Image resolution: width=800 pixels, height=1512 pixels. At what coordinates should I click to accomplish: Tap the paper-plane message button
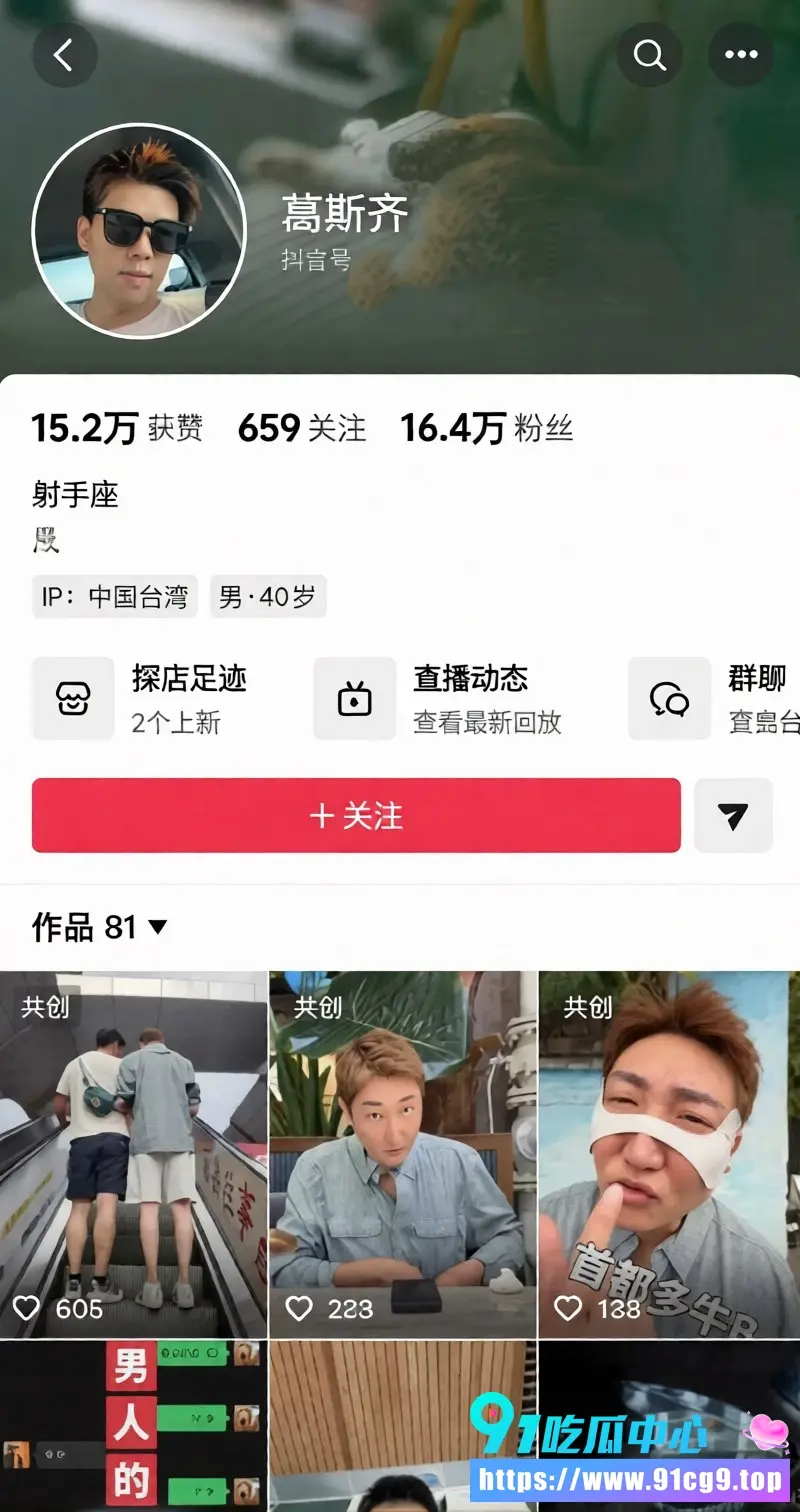[x=733, y=816]
